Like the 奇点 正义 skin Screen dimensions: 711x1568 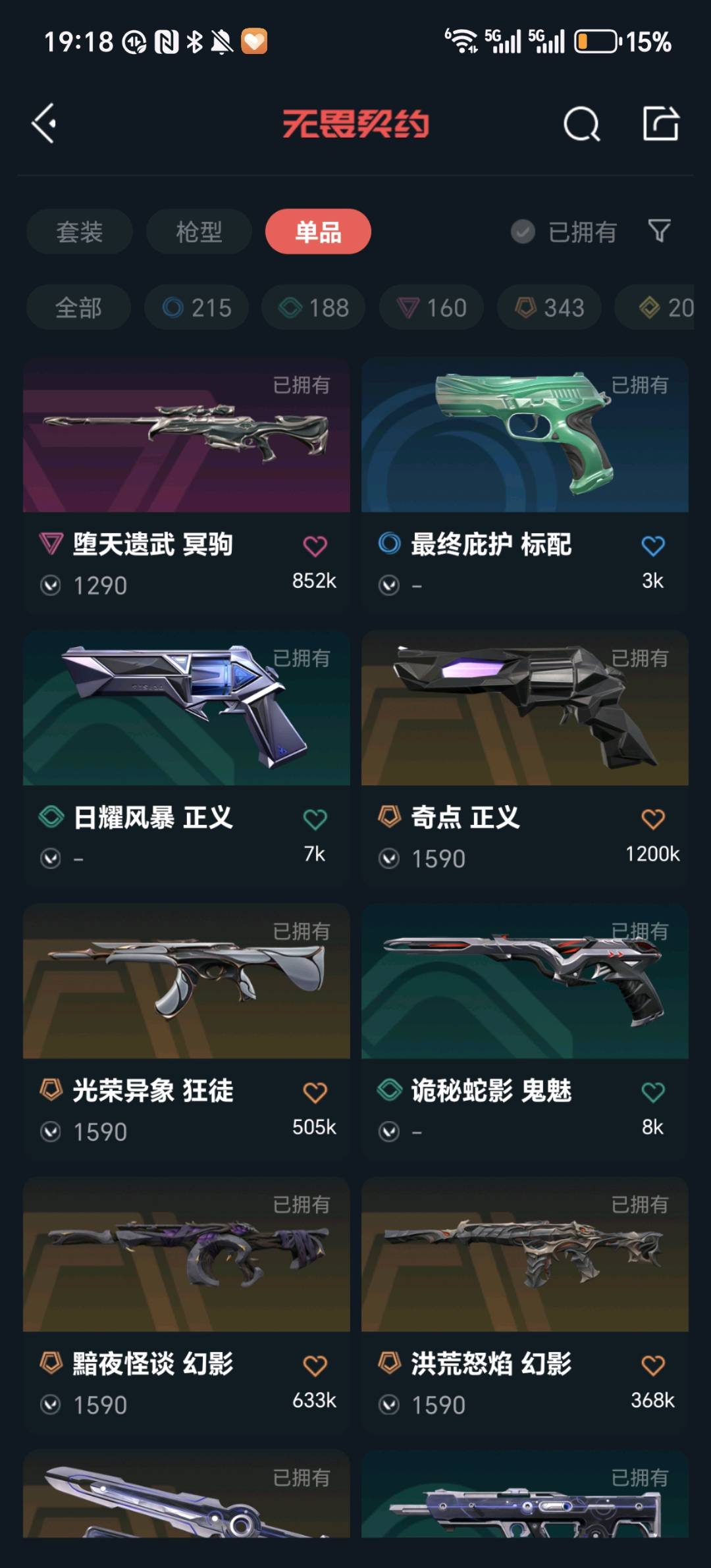[x=653, y=819]
